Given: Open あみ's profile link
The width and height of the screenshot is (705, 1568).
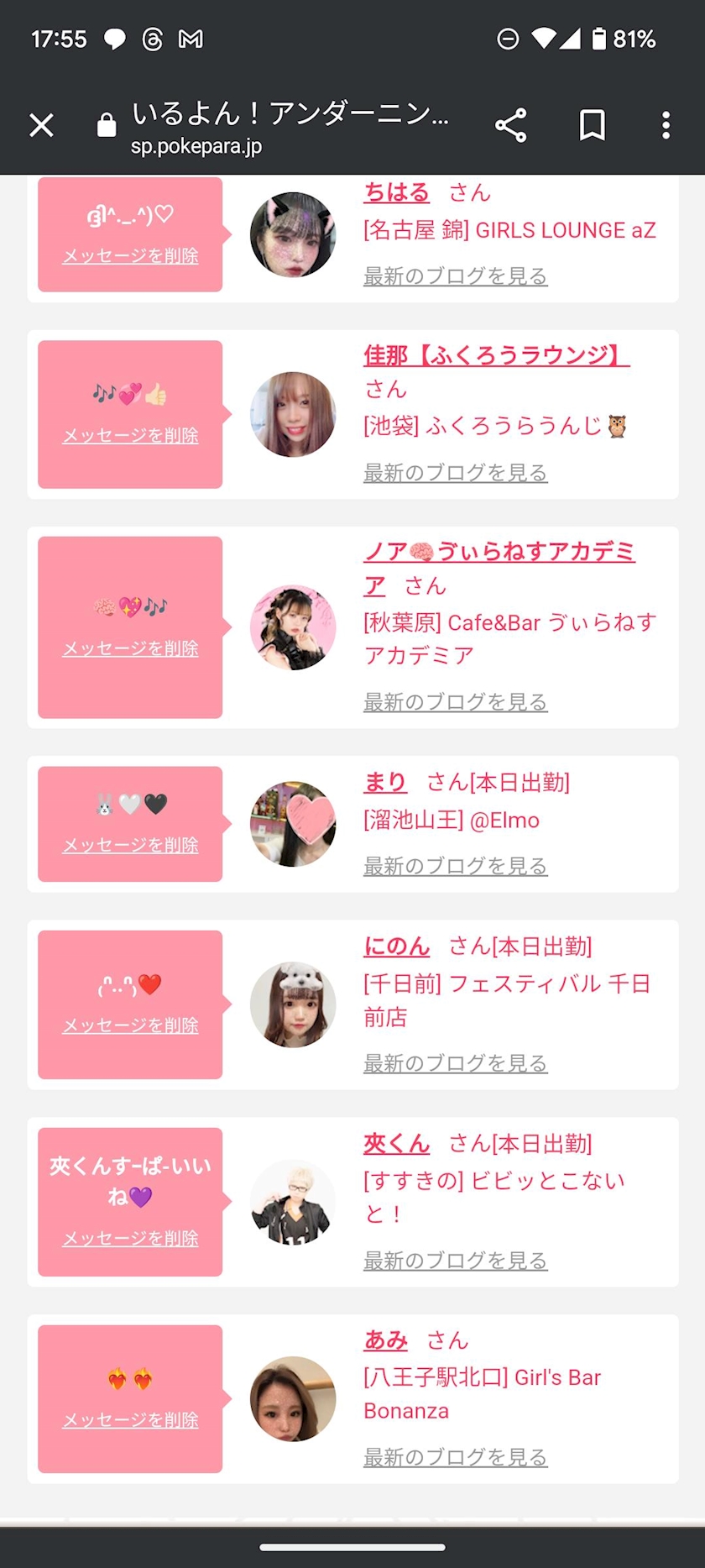Looking at the screenshot, I should [x=385, y=1340].
